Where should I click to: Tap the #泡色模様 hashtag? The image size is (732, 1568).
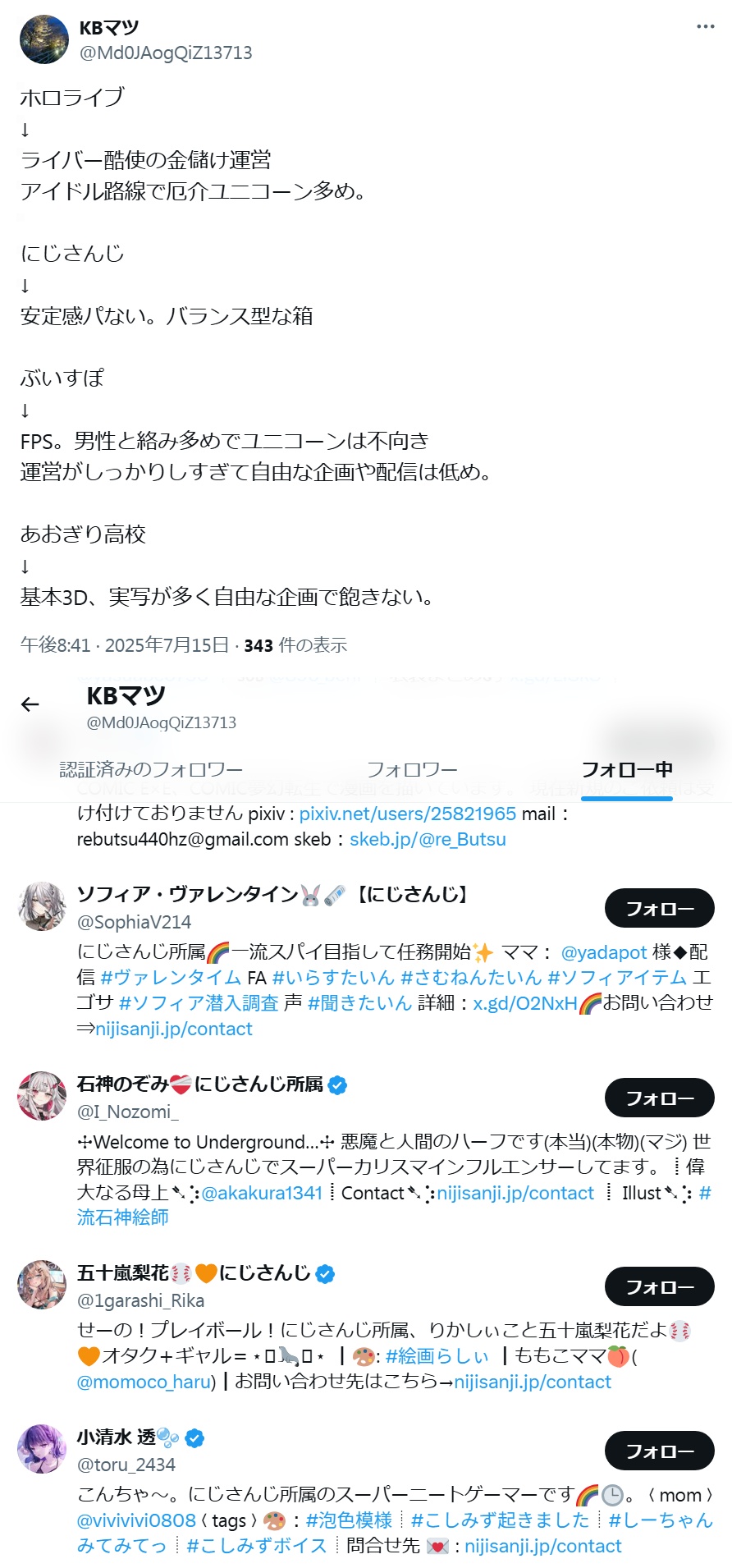[350, 1520]
